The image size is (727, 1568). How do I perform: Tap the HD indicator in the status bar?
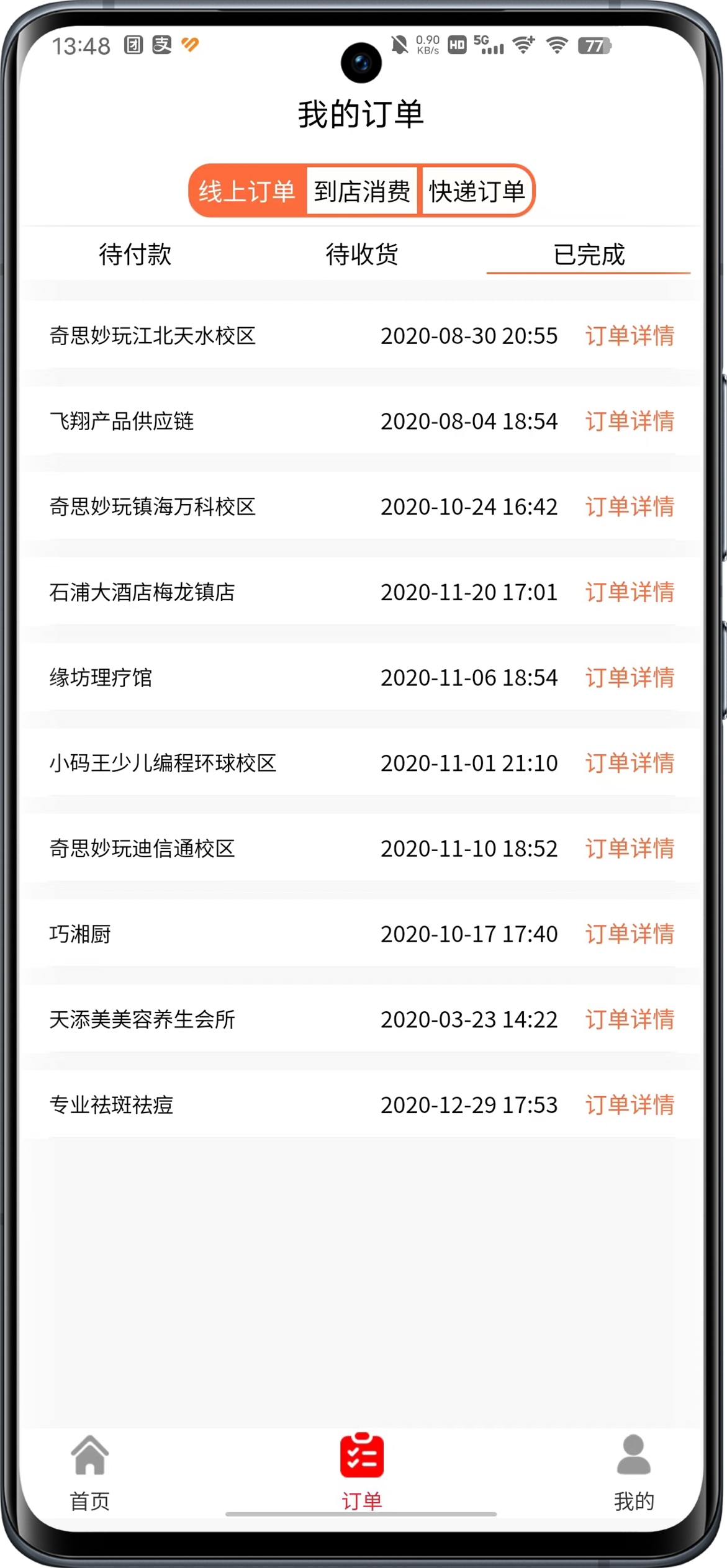(x=456, y=45)
